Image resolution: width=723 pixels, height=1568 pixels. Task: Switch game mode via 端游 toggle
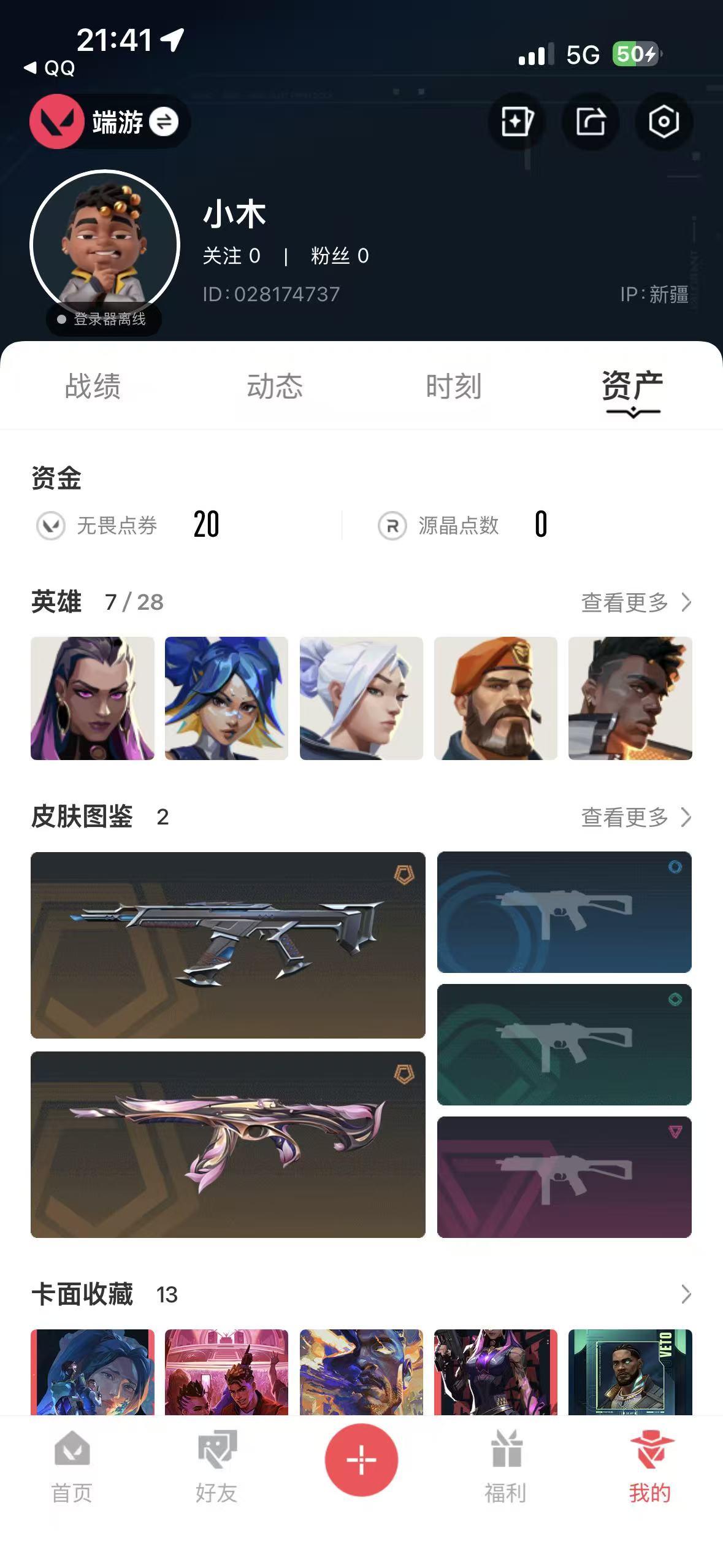(x=163, y=121)
